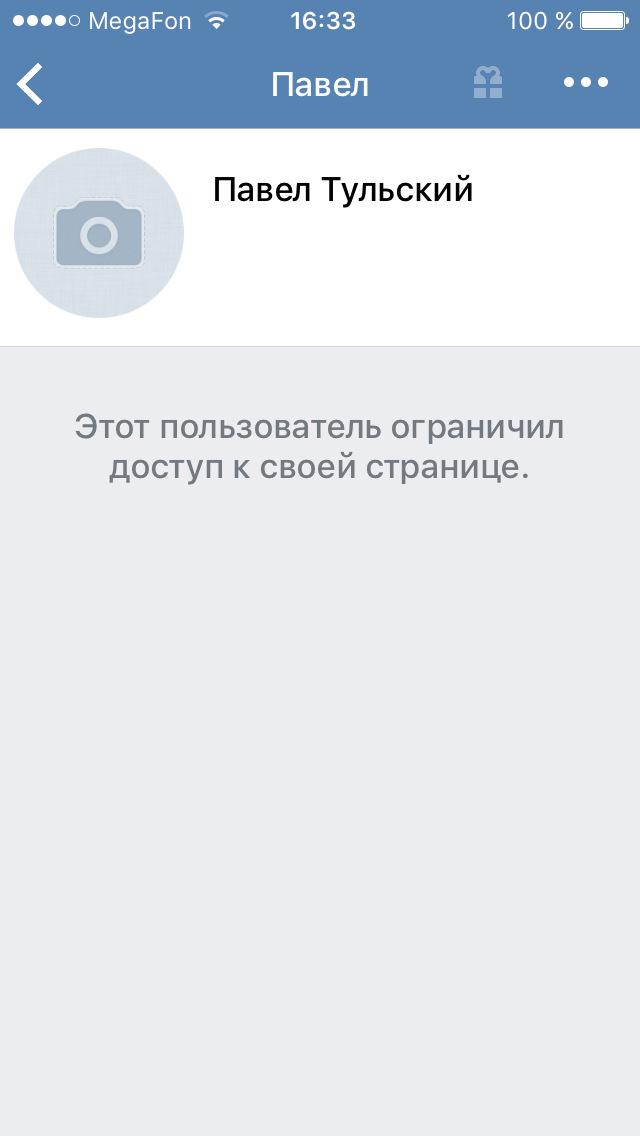Go back from Павел's profile
Screen dimensions: 640x1136
tap(31, 84)
